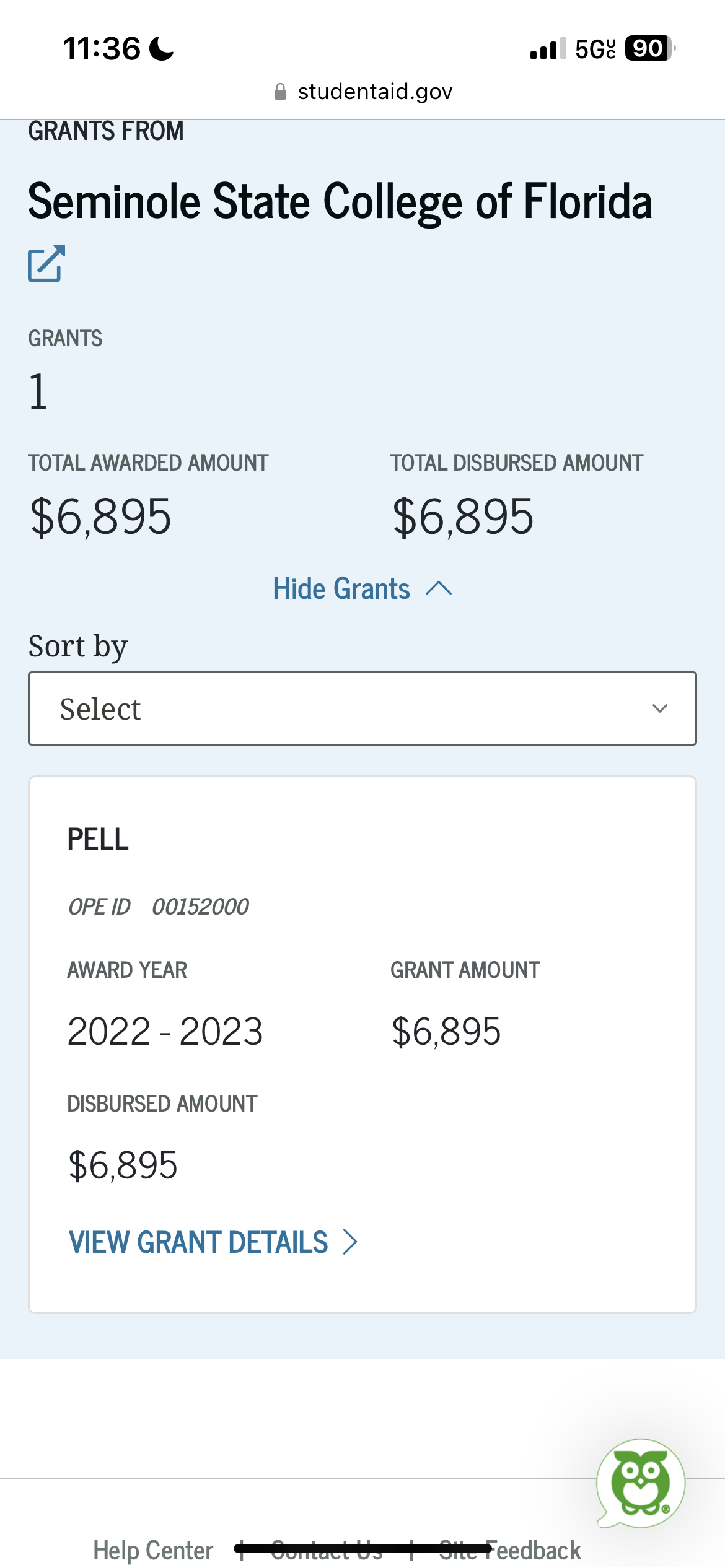View grant details for the PELL grant

click(213, 1242)
